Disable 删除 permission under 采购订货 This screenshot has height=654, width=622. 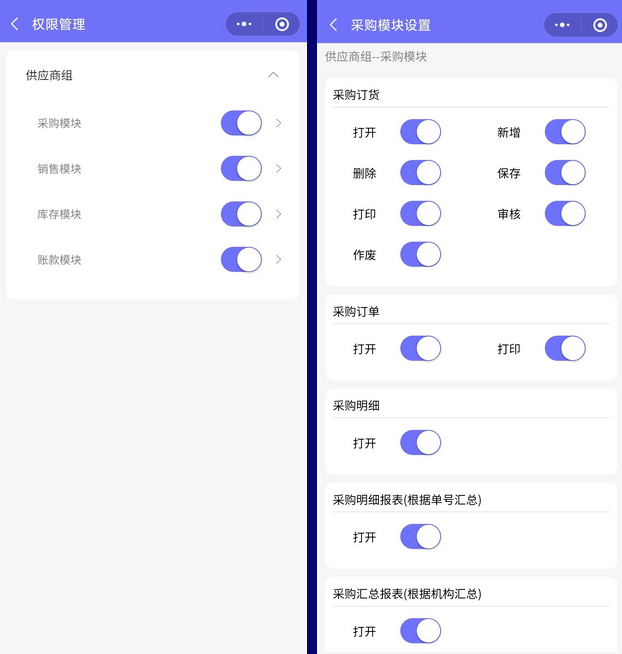click(420, 173)
